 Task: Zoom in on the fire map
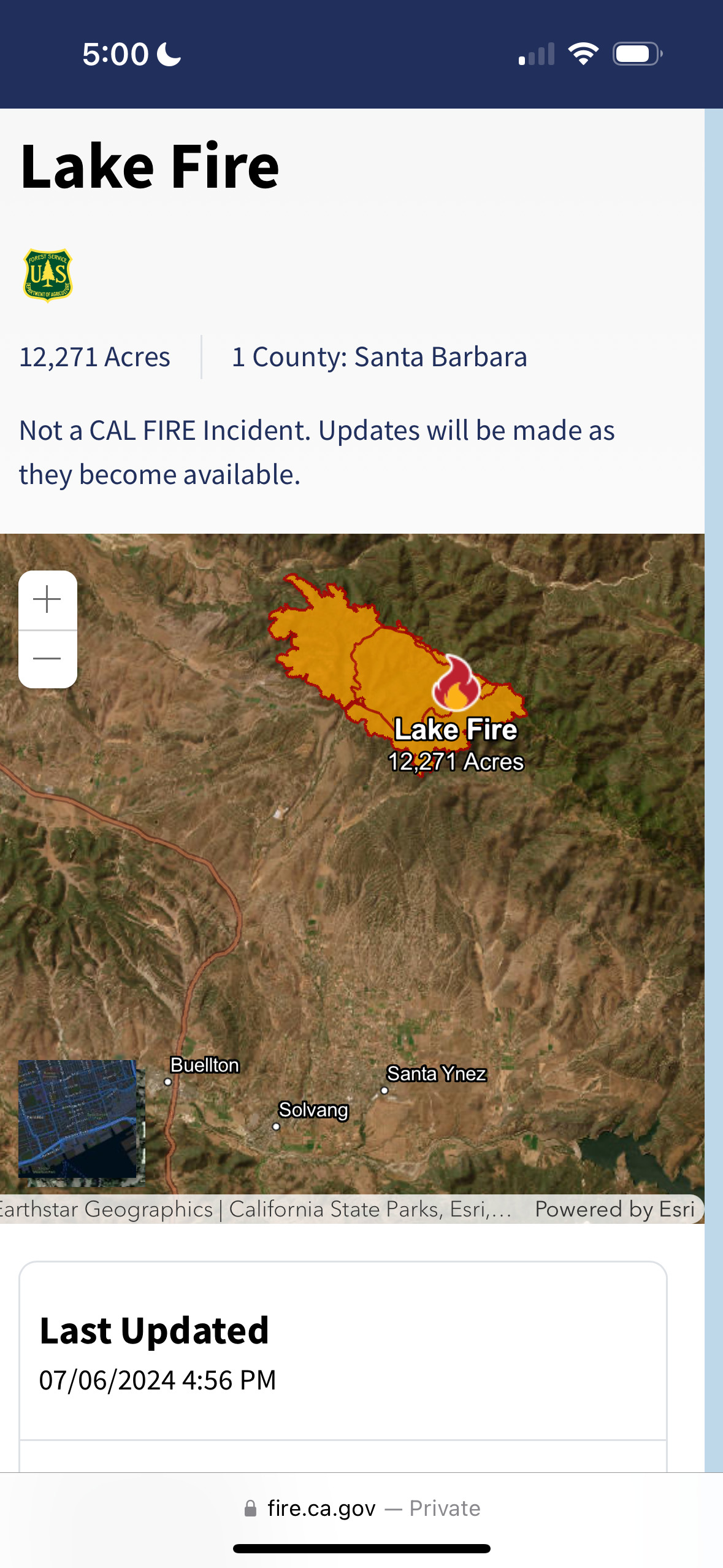pos(48,599)
